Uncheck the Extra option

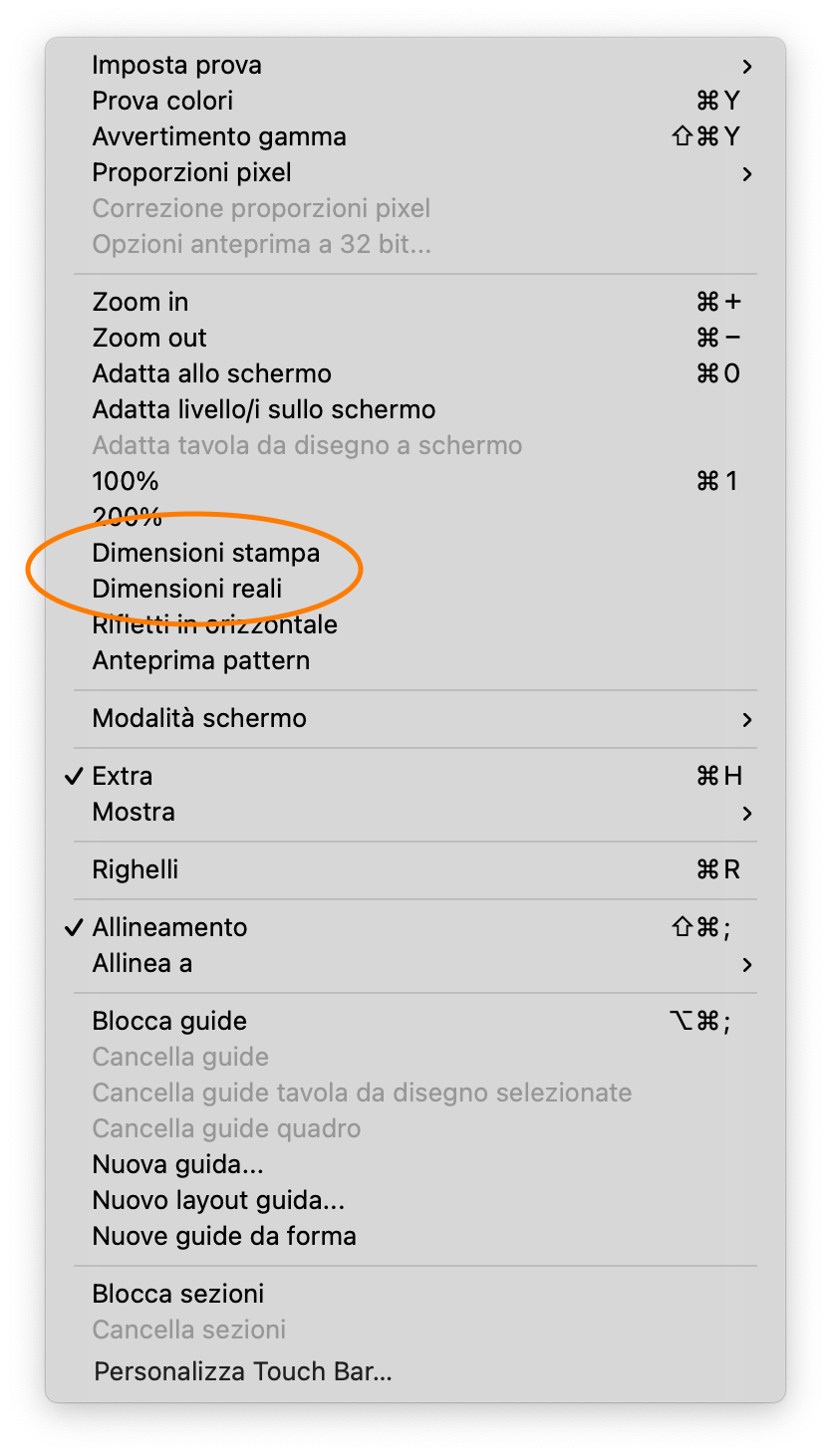(123, 777)
